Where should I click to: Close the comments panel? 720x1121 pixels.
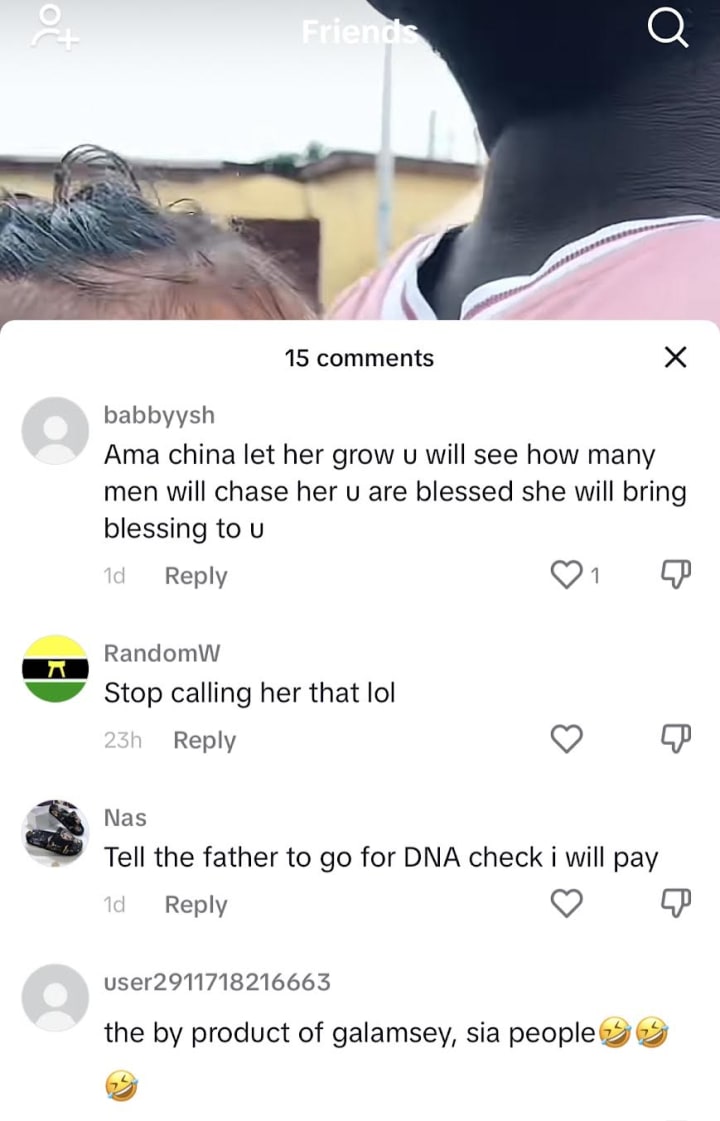coord(676,357)
